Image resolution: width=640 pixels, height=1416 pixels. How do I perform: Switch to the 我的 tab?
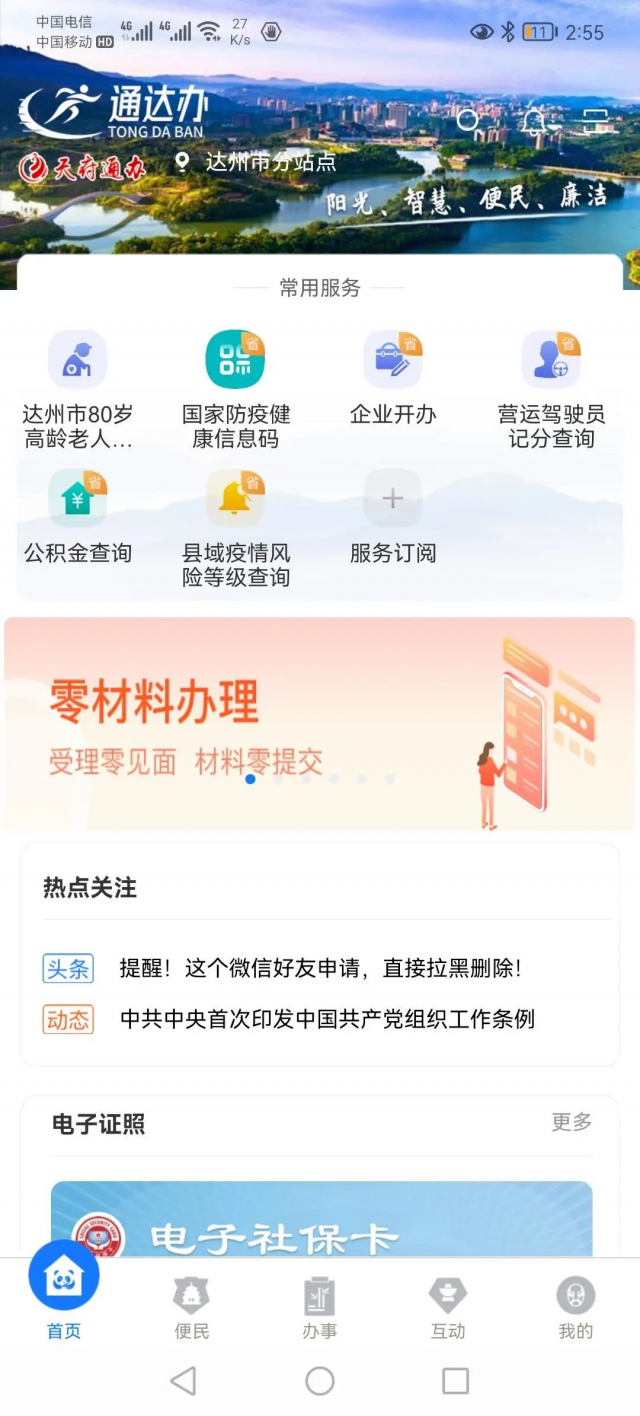(575, 1306)
